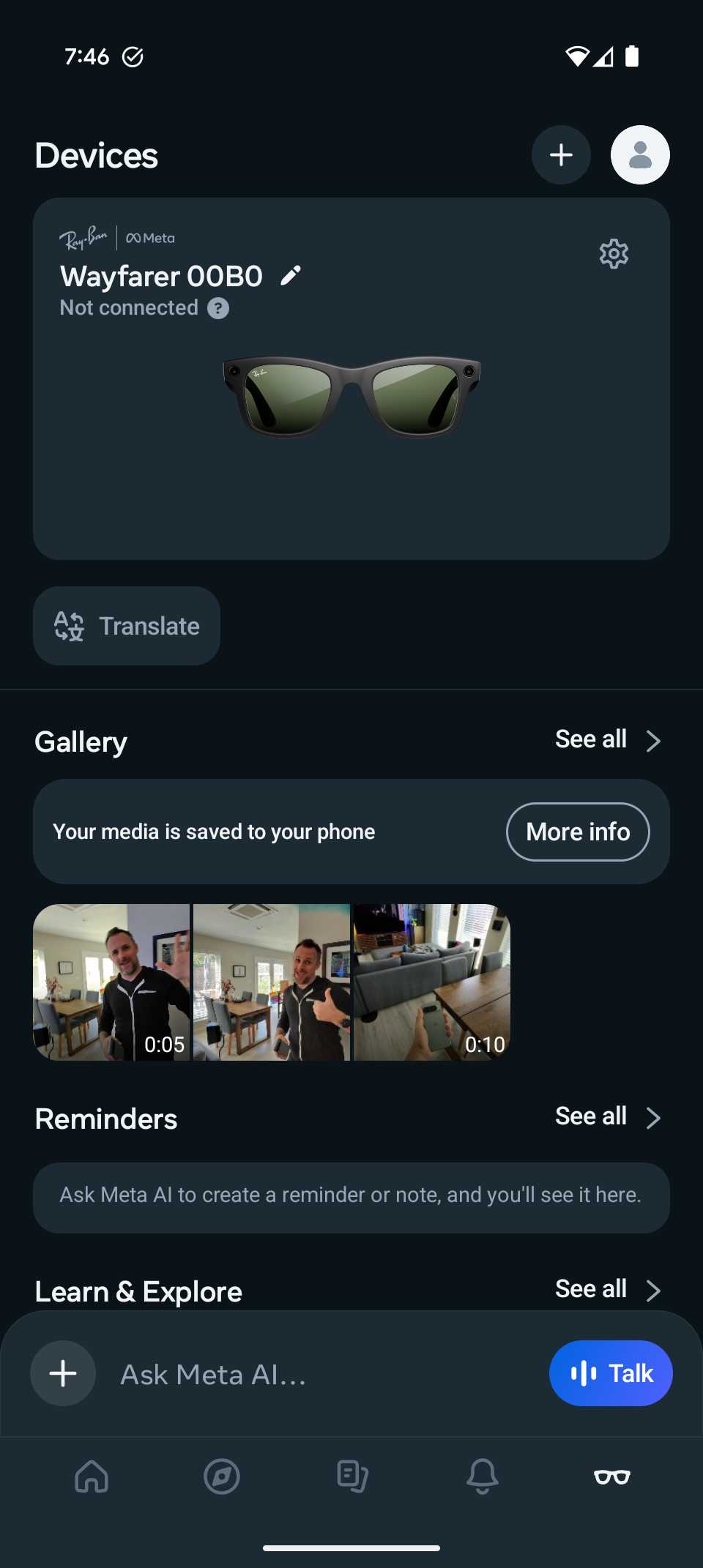Start a voice conversation with Talk
Image resolution: width=703 pixels, height=1568 pixels.
(x=611, y=1373)
